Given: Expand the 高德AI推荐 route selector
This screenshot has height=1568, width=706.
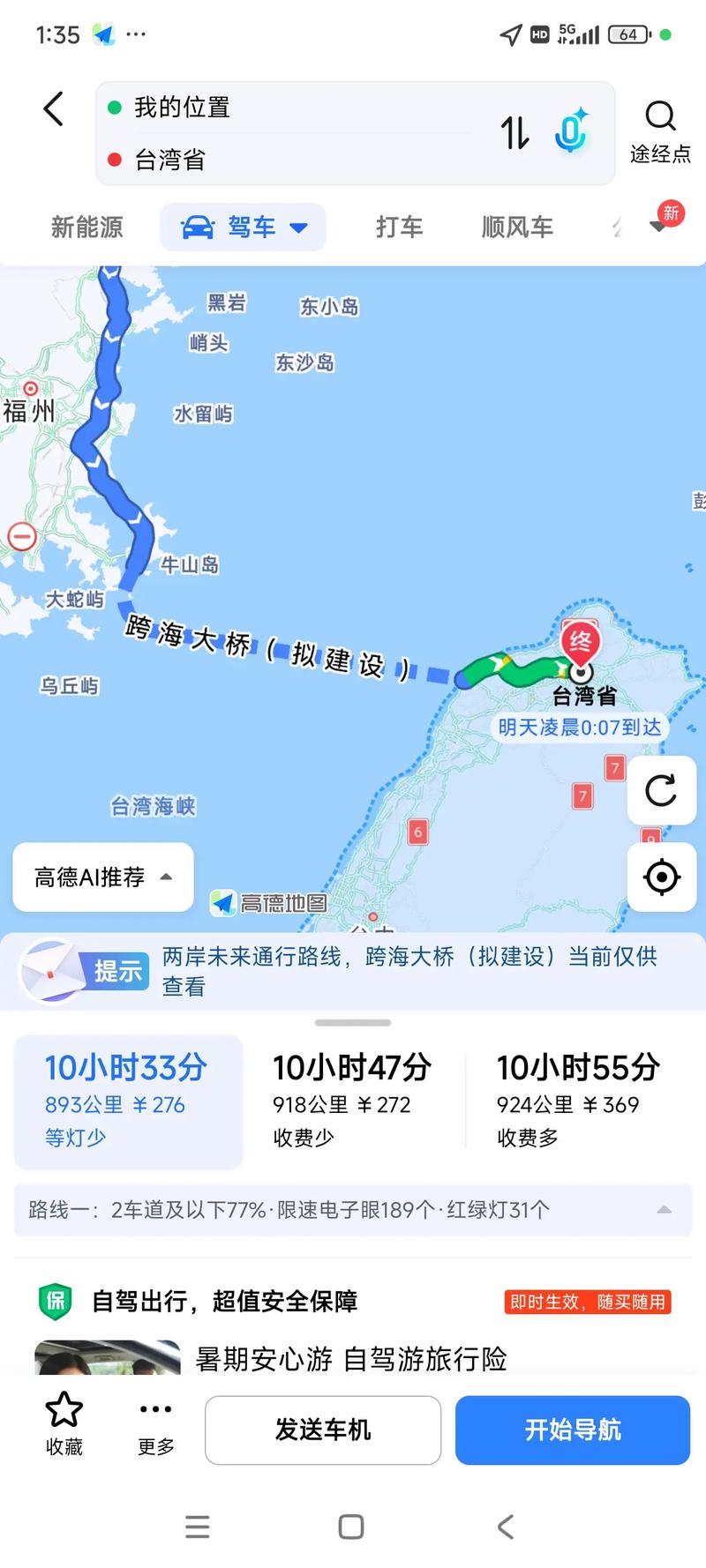Looking at the screenshot, I should point(101,877).
